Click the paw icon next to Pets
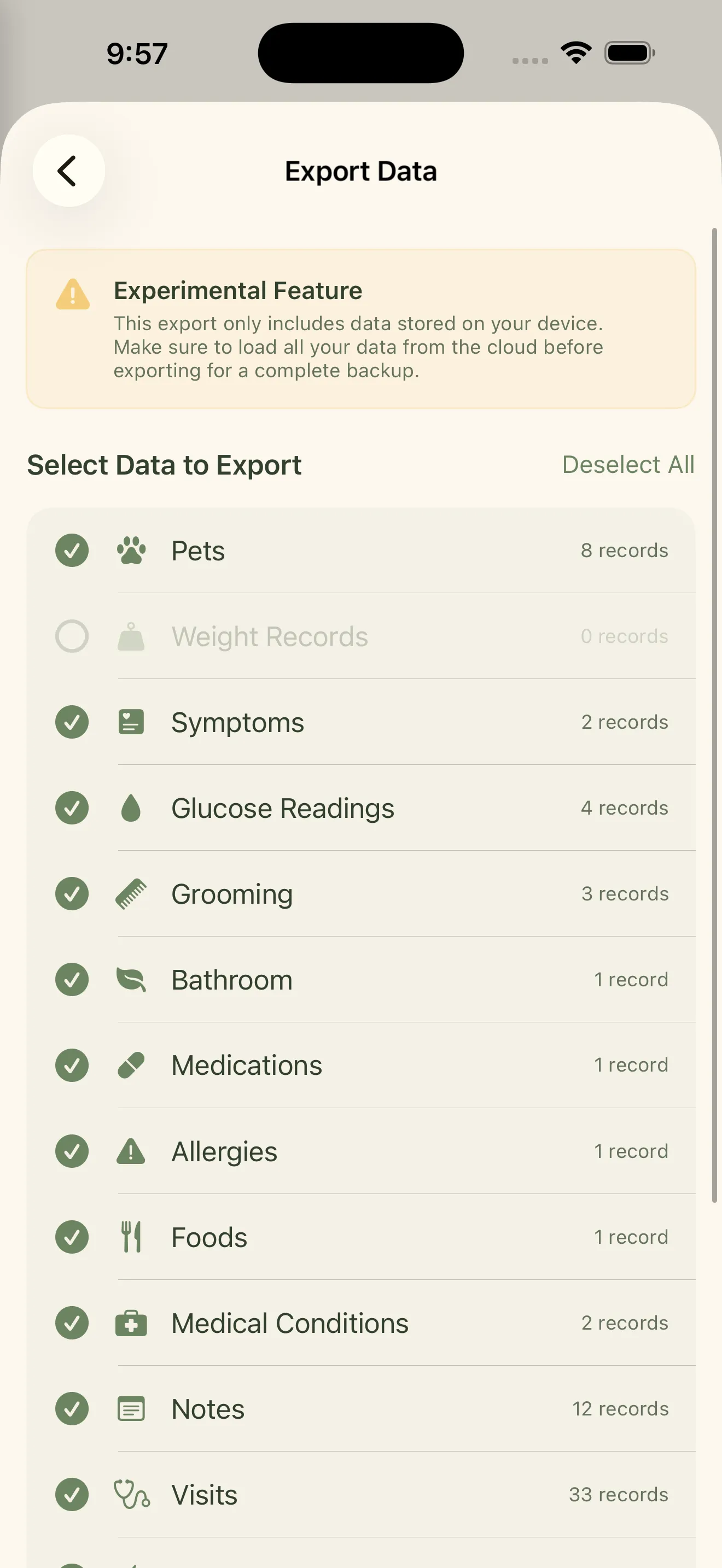Screen dimensions: 722x1568 (131, 549)
